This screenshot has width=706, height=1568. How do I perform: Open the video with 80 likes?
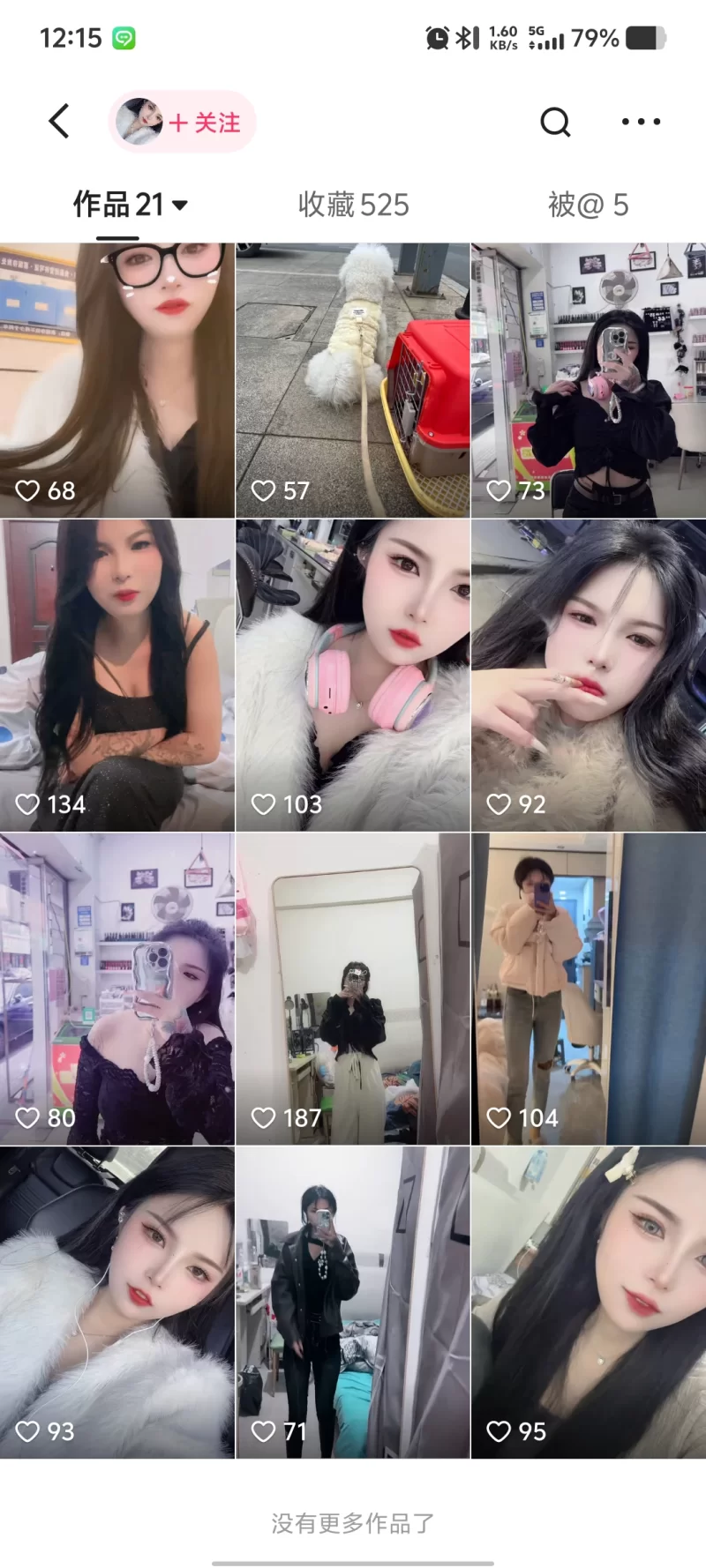117,988
